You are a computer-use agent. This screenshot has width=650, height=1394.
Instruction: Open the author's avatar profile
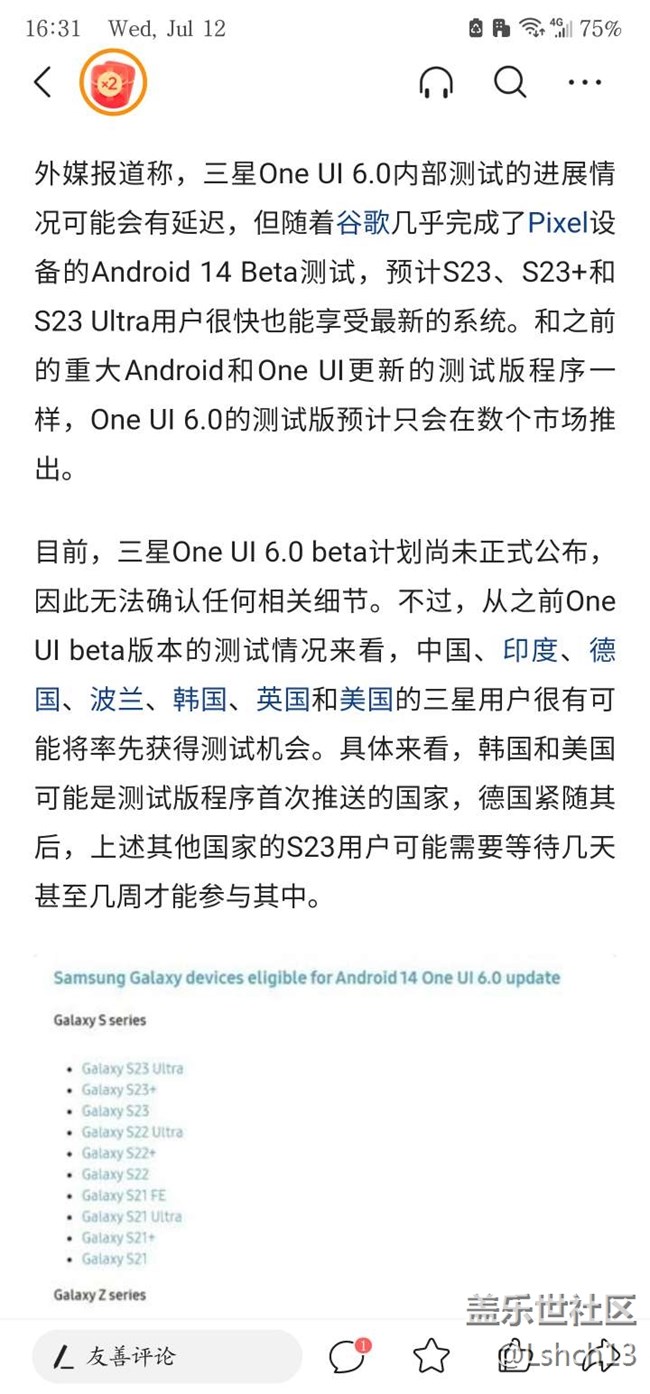pyautogui.click(x=113, y=84)
